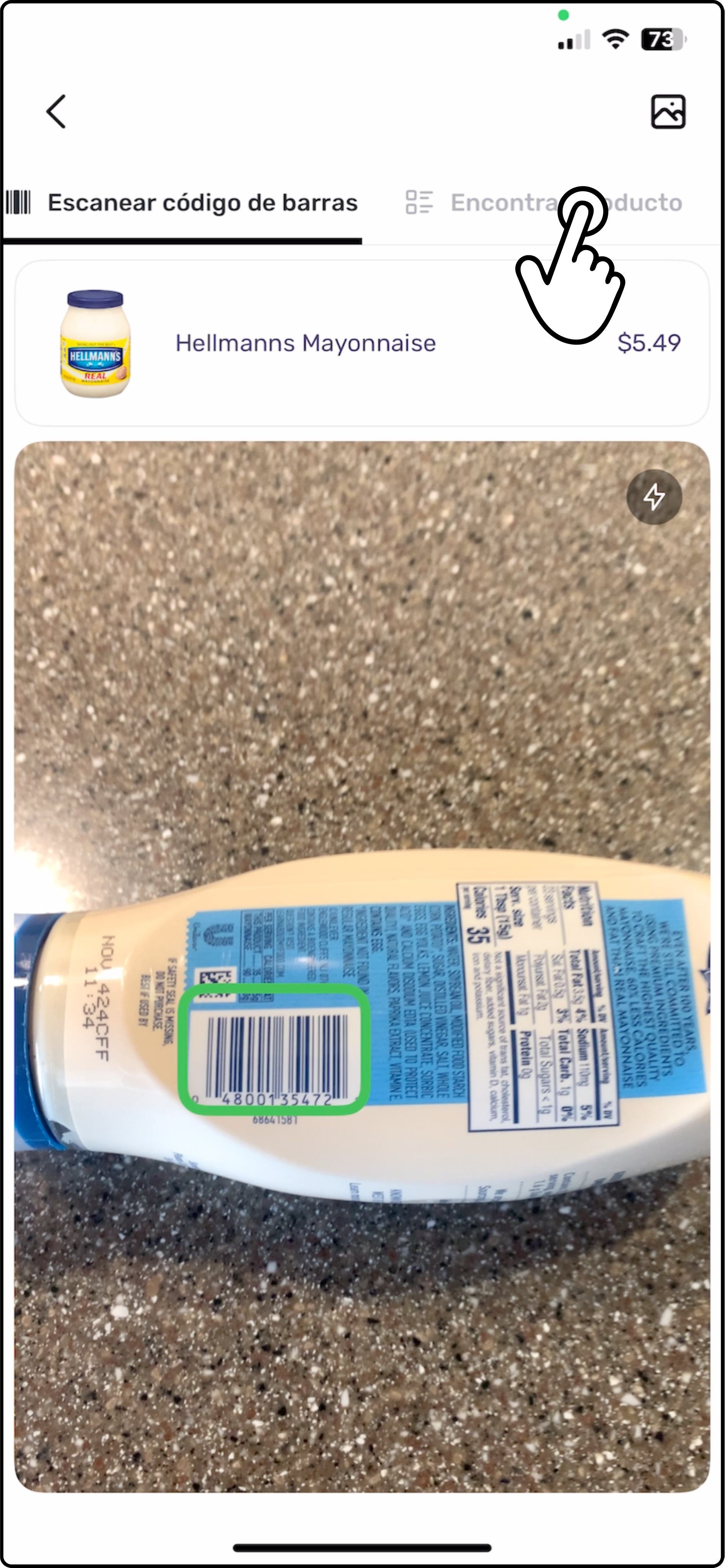Select the Escanear código de barras tab
Viewport: 725px width, 1568px height.
(183, 203)
